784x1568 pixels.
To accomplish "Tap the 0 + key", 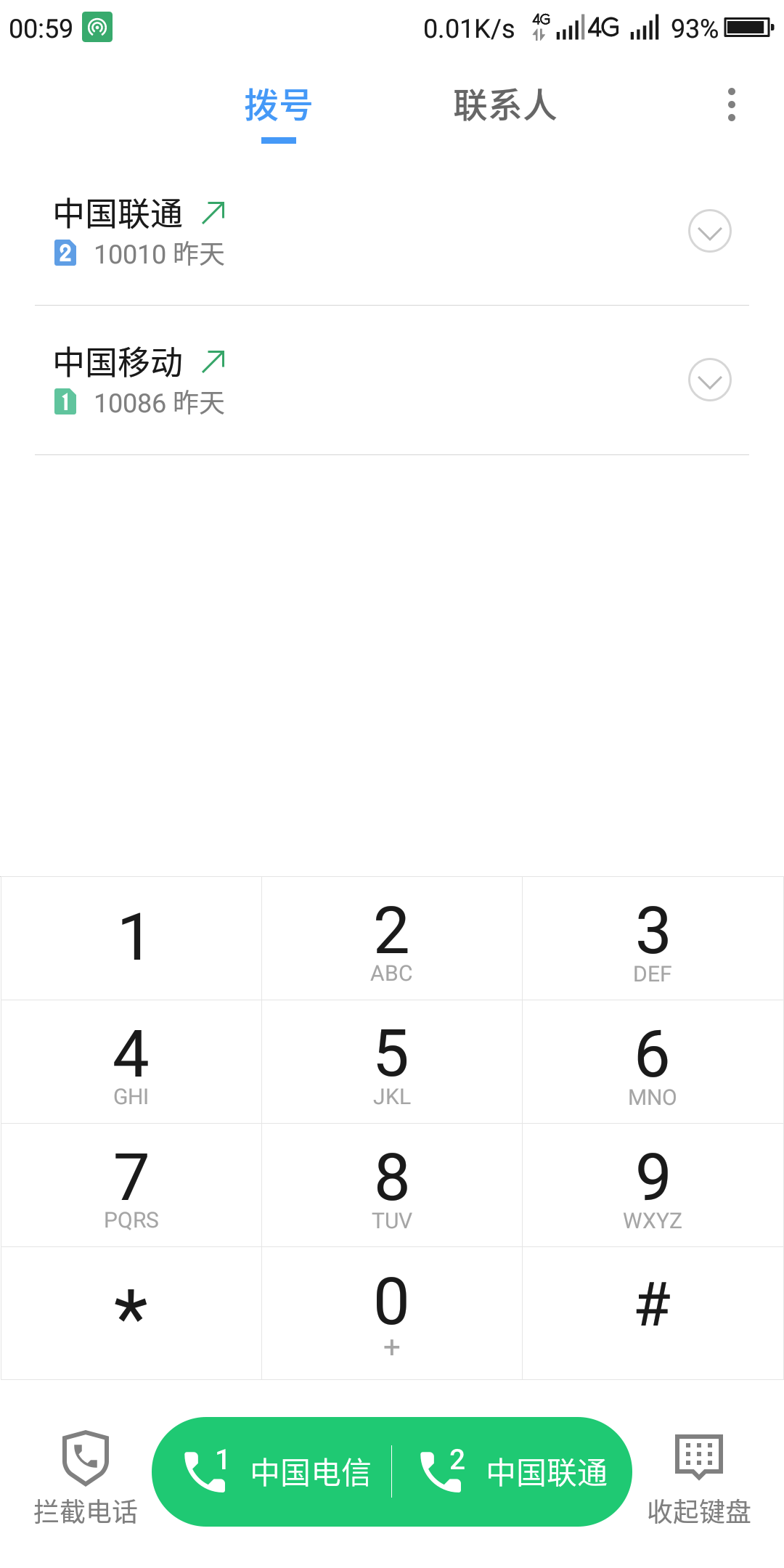I will click(x=392, y=1312).
